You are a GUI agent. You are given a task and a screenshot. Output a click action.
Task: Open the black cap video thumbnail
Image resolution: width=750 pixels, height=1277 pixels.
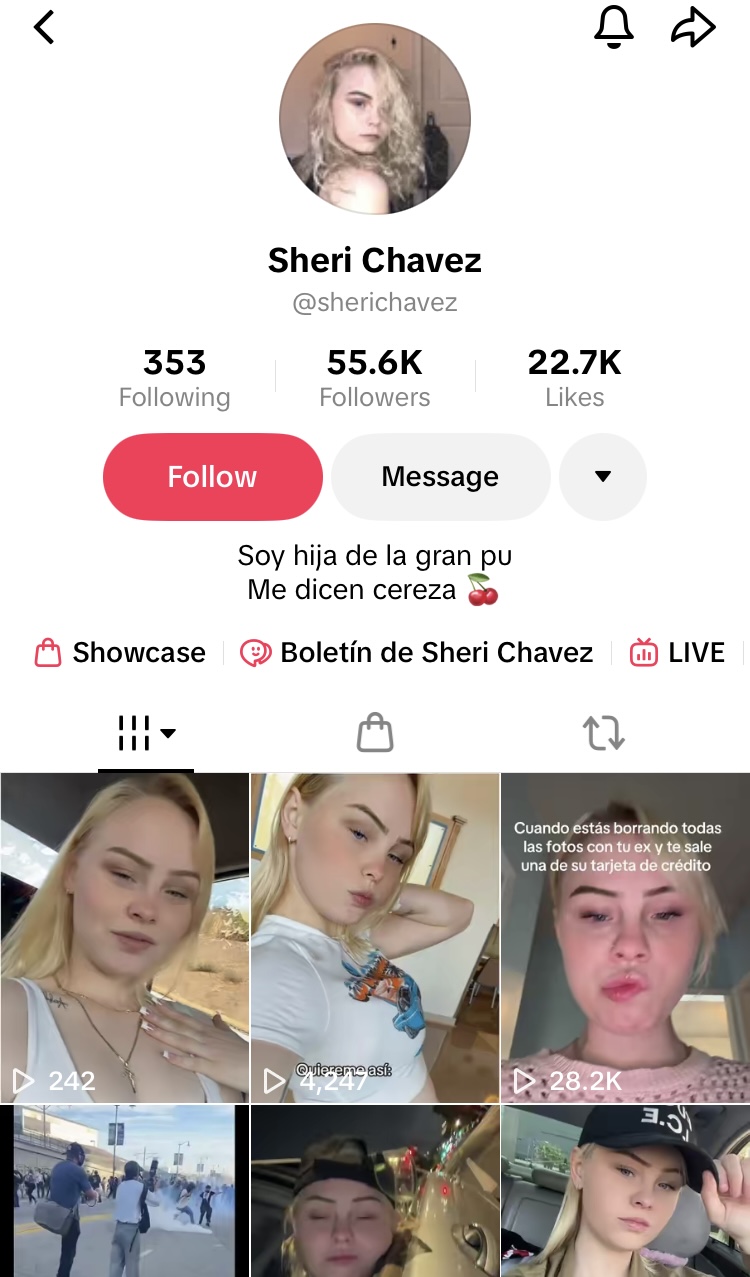625,1191
